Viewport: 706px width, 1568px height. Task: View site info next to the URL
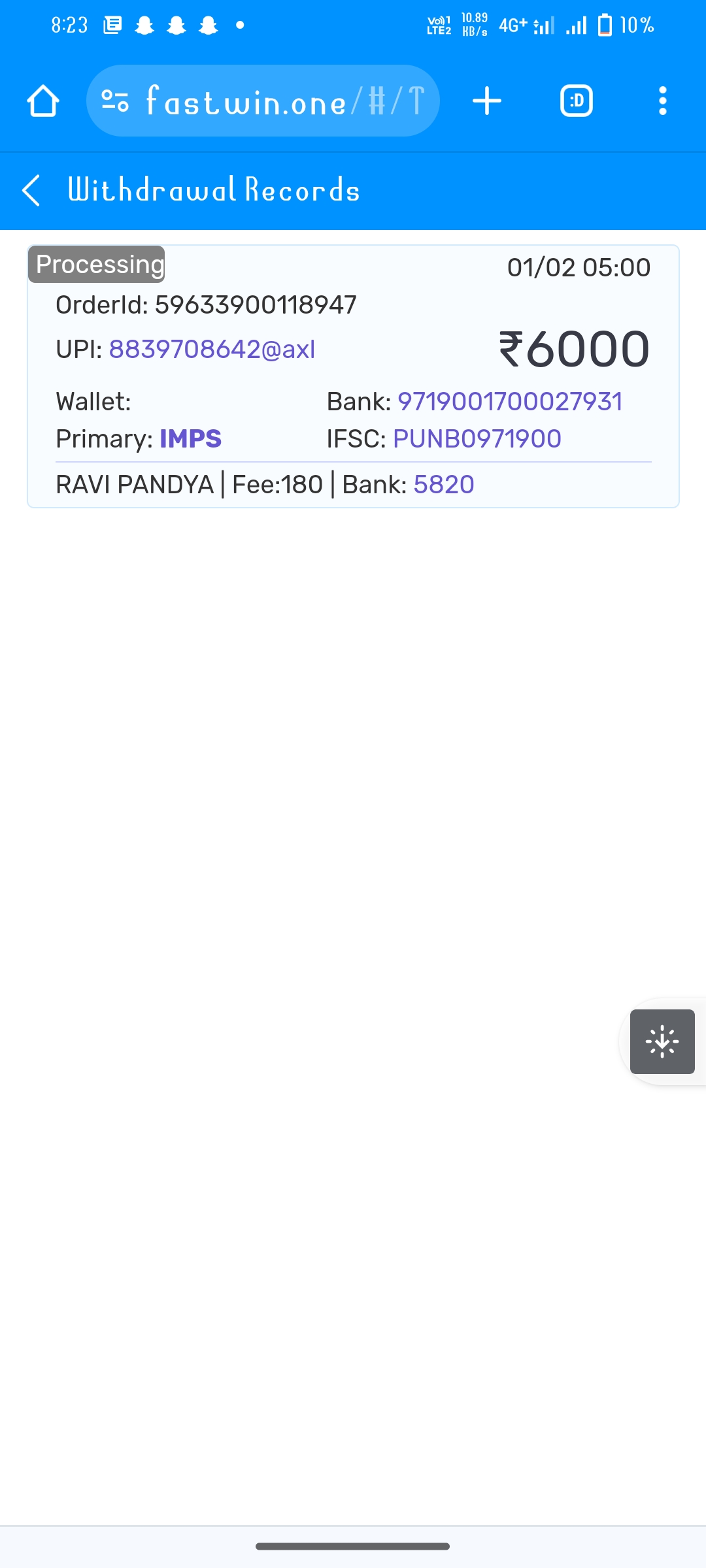116,101
